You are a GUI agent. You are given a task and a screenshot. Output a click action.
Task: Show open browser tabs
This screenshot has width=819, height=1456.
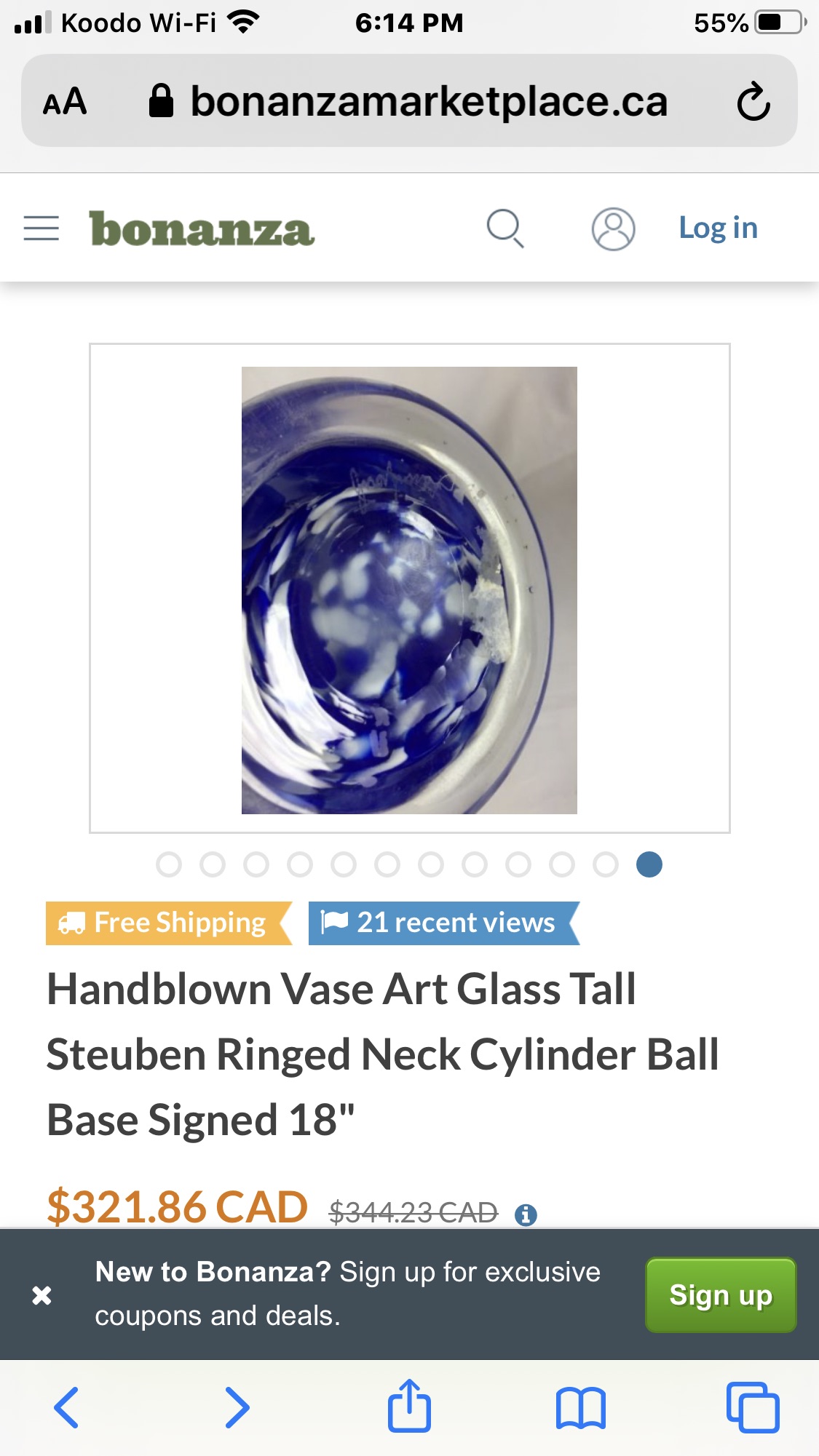click(753, 1407)
